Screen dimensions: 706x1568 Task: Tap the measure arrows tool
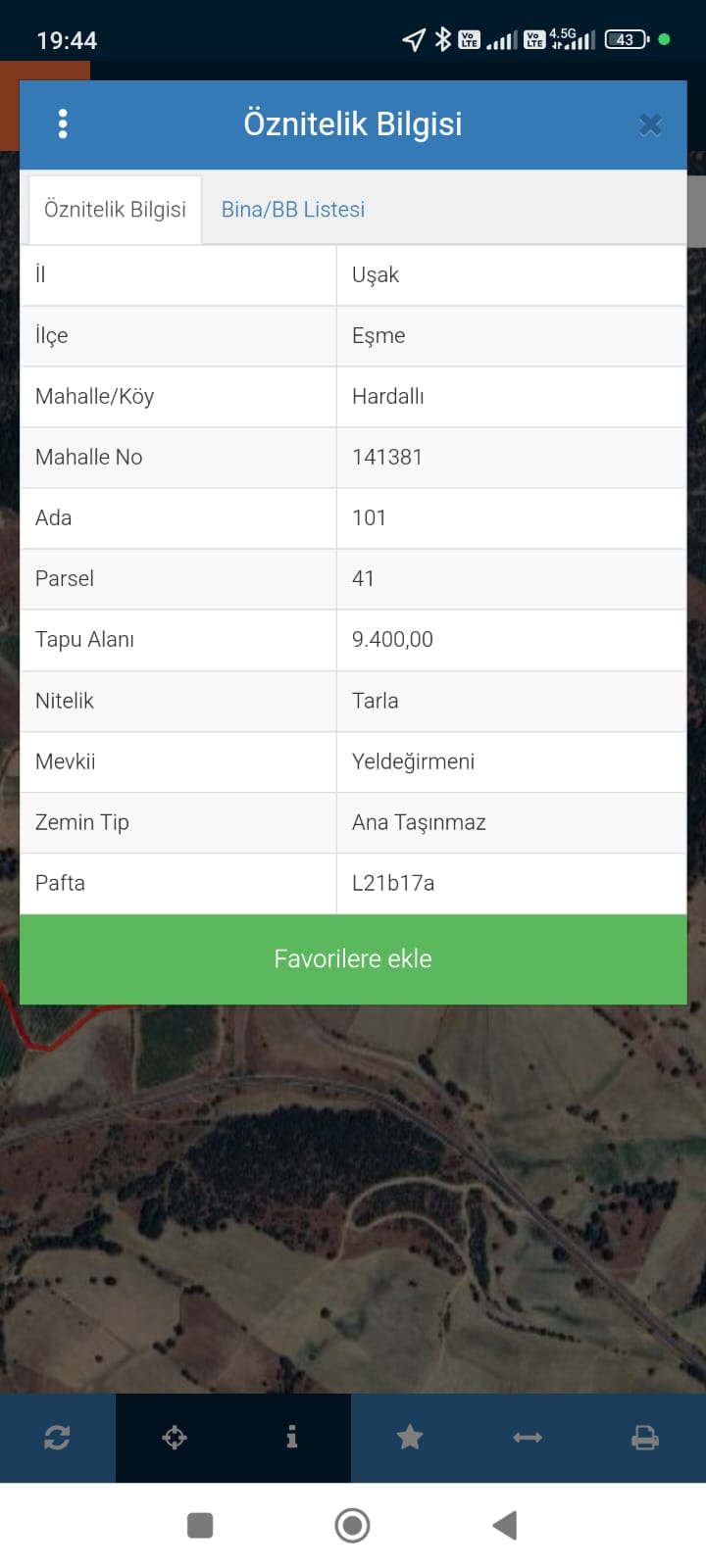tap(528, 1438)
